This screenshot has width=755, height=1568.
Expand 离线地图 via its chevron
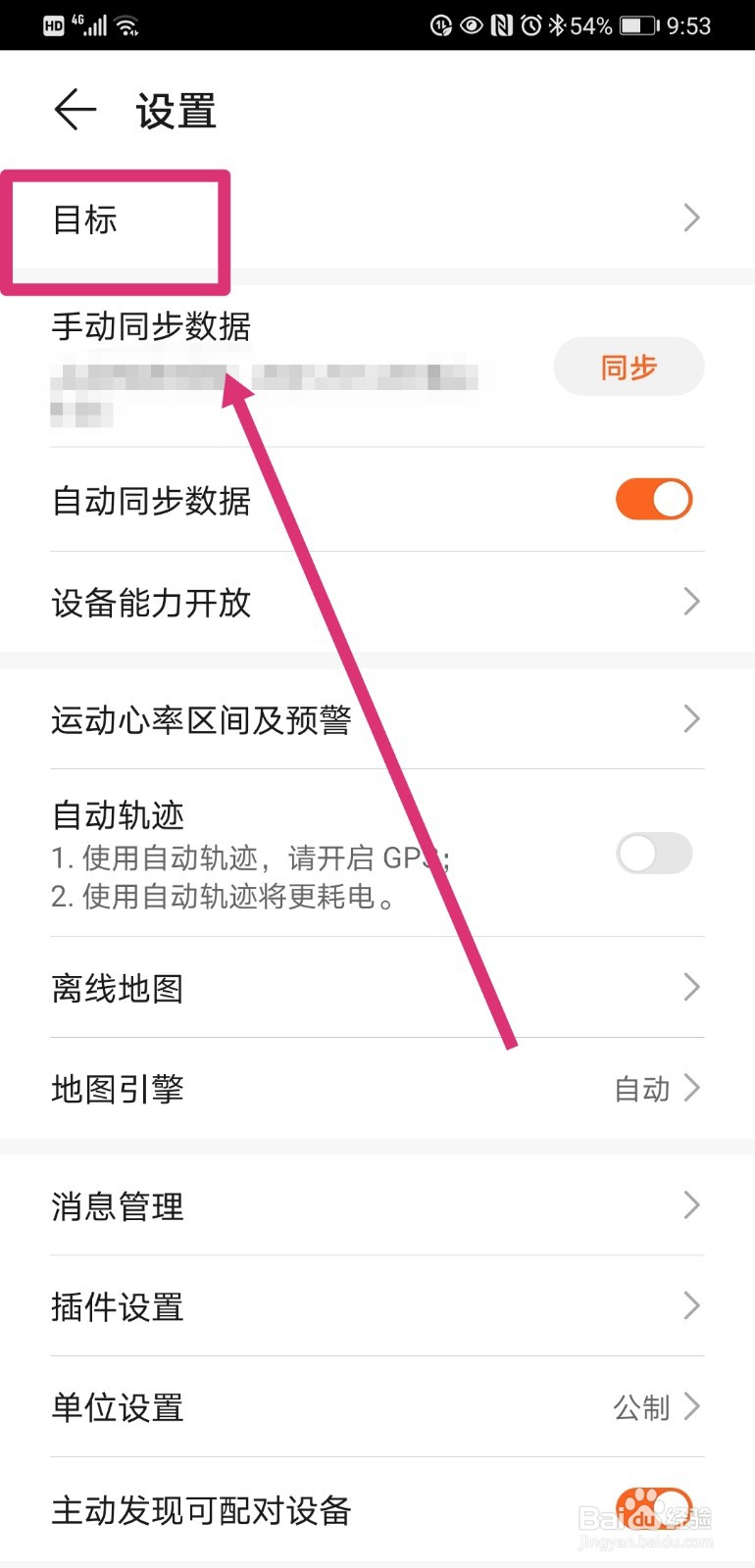pyautogui.click(x=691, y=988)
